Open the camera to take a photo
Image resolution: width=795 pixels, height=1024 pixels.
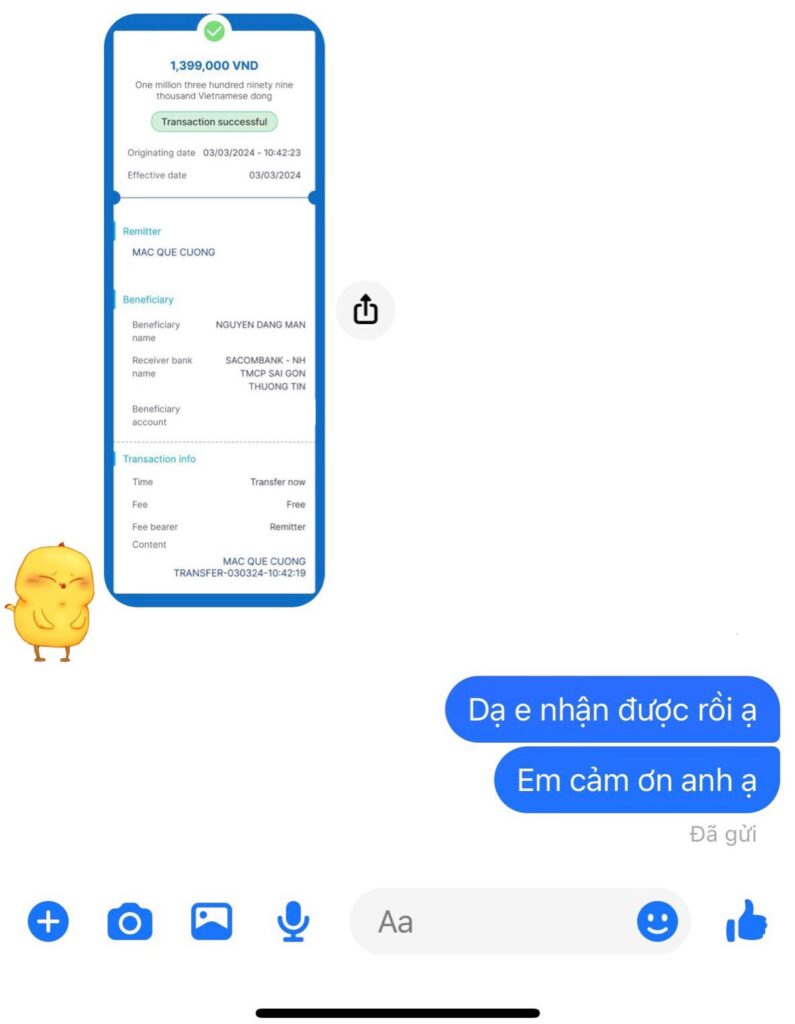(130, 921)
